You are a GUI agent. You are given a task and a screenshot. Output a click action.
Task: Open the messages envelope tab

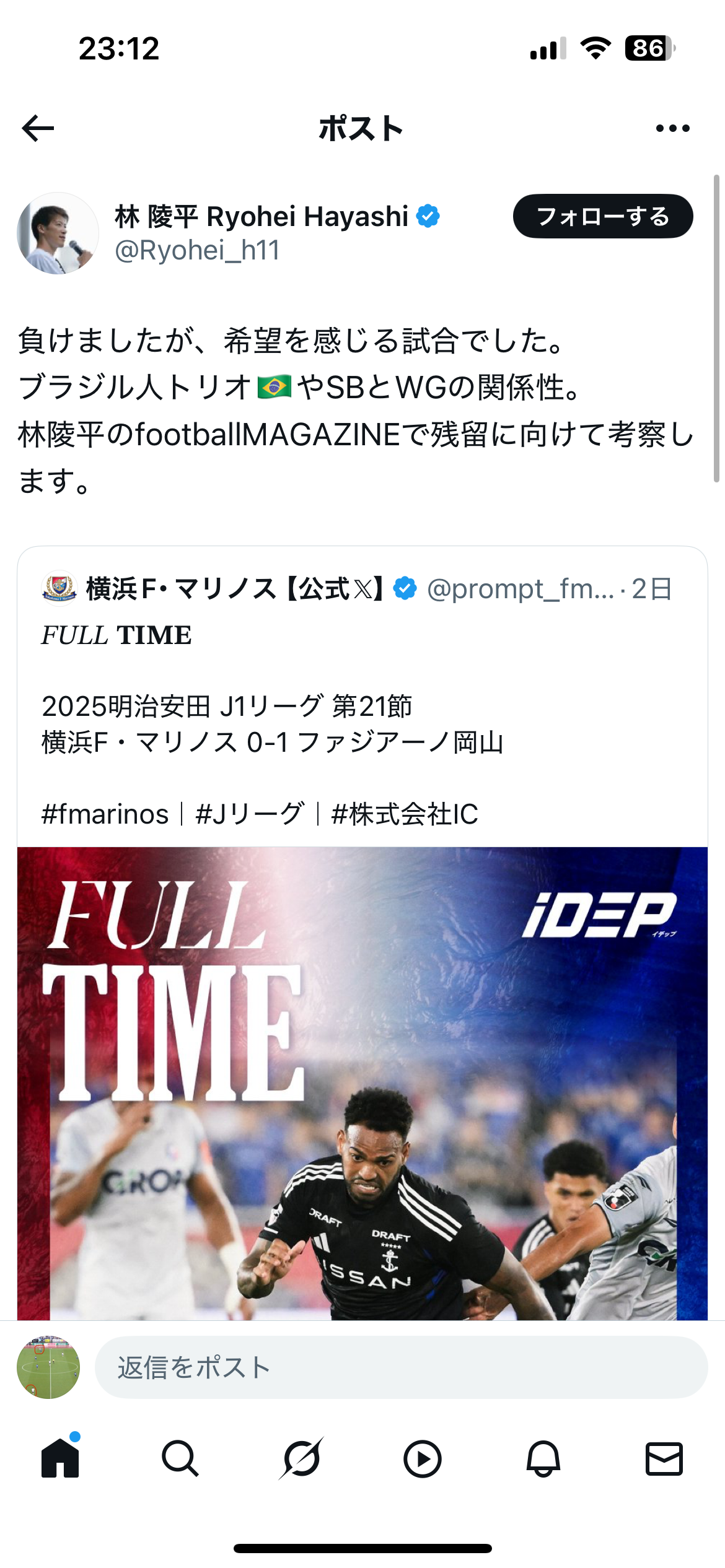[x=664, y=1458]
